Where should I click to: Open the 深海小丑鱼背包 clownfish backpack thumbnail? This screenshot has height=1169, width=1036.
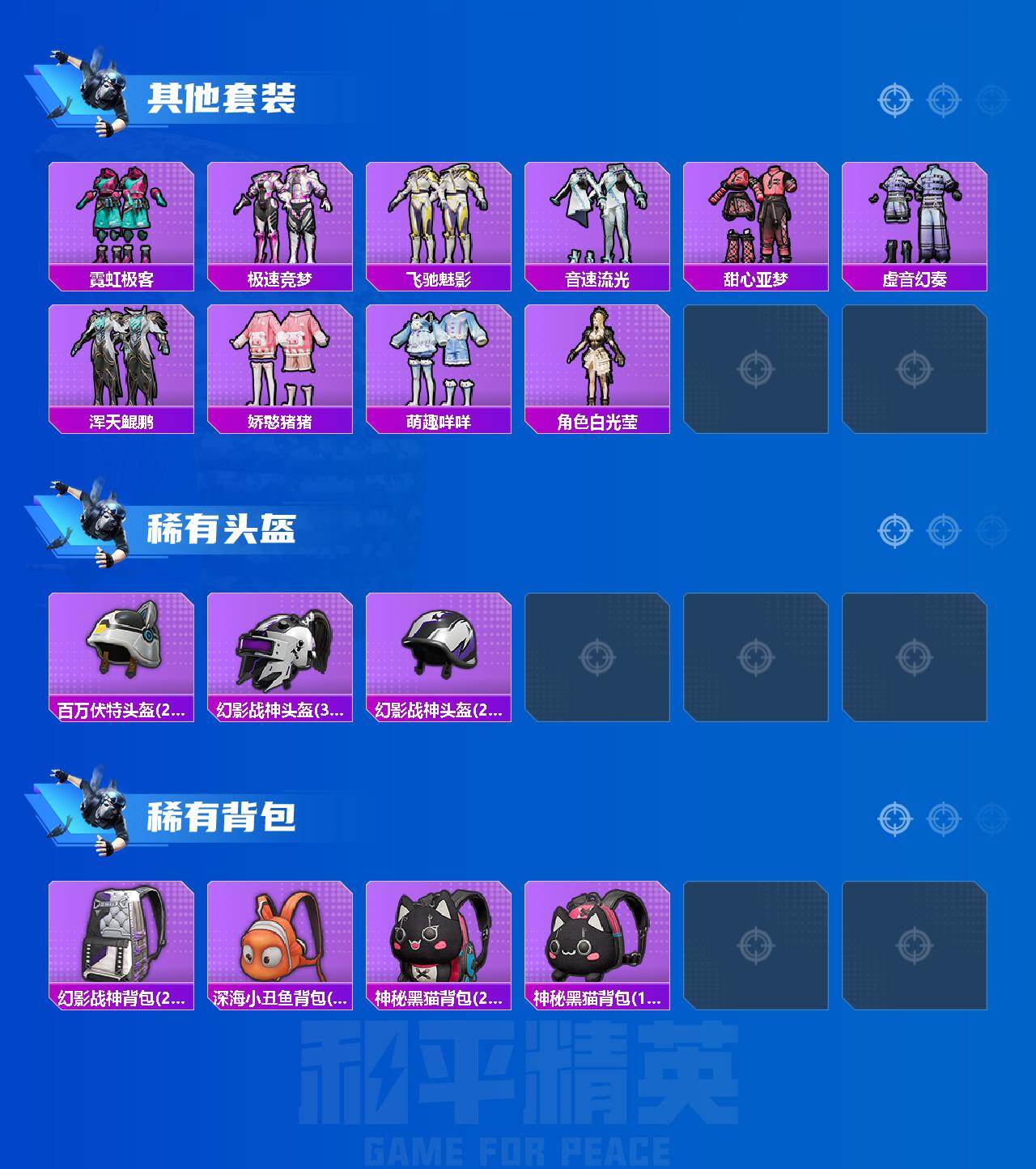point(280,935)
